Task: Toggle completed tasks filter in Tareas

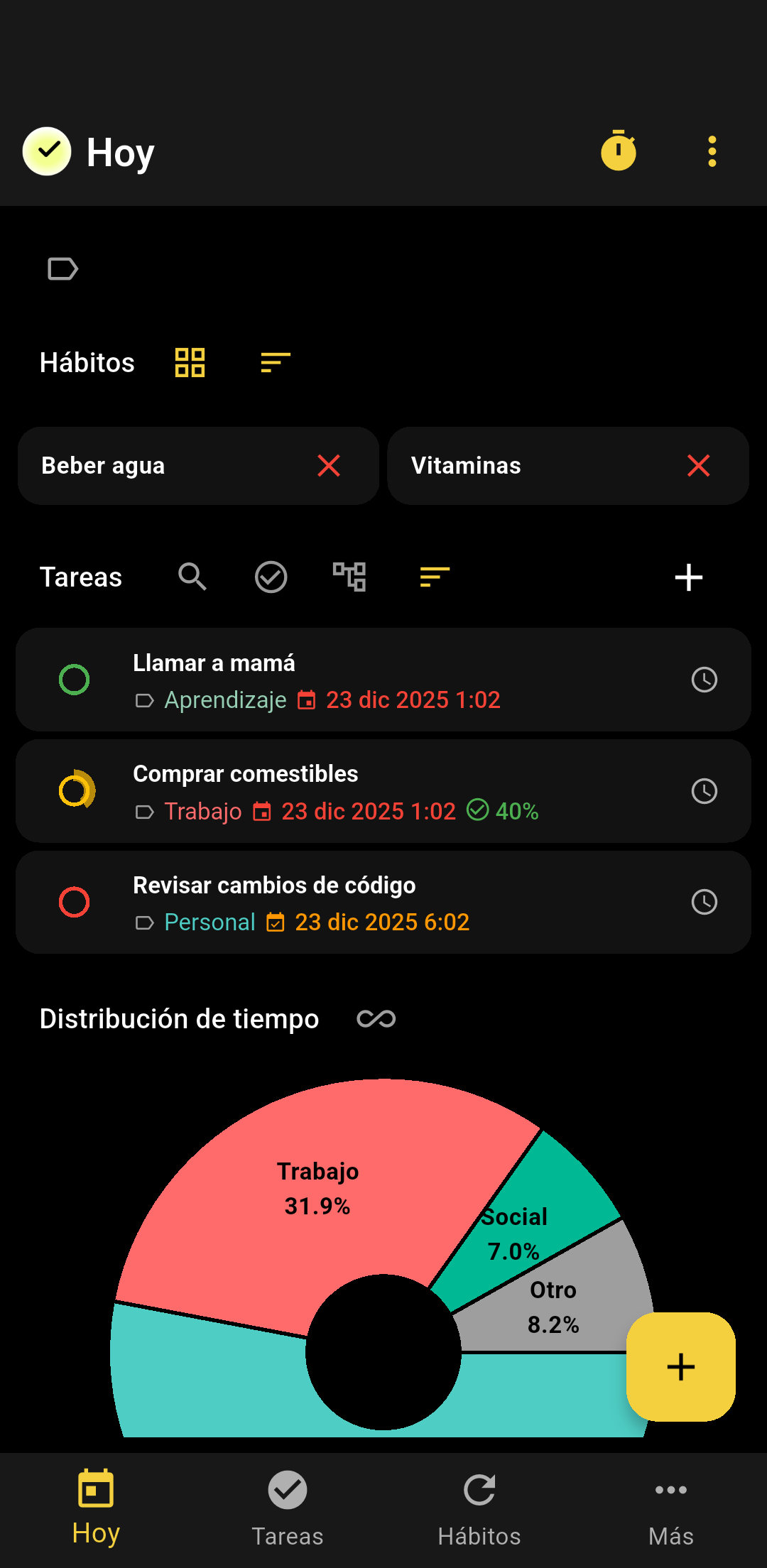Action: (x=271, y=577)
